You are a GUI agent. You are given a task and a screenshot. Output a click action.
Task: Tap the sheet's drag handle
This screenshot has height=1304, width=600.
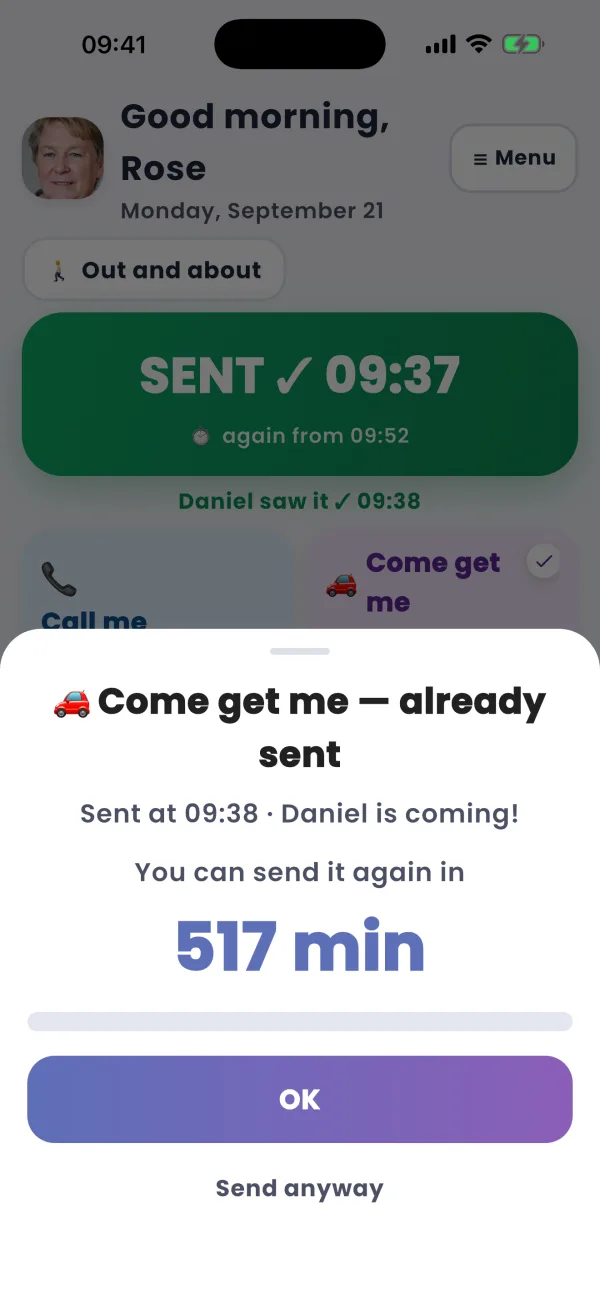(x=300, y=651)
